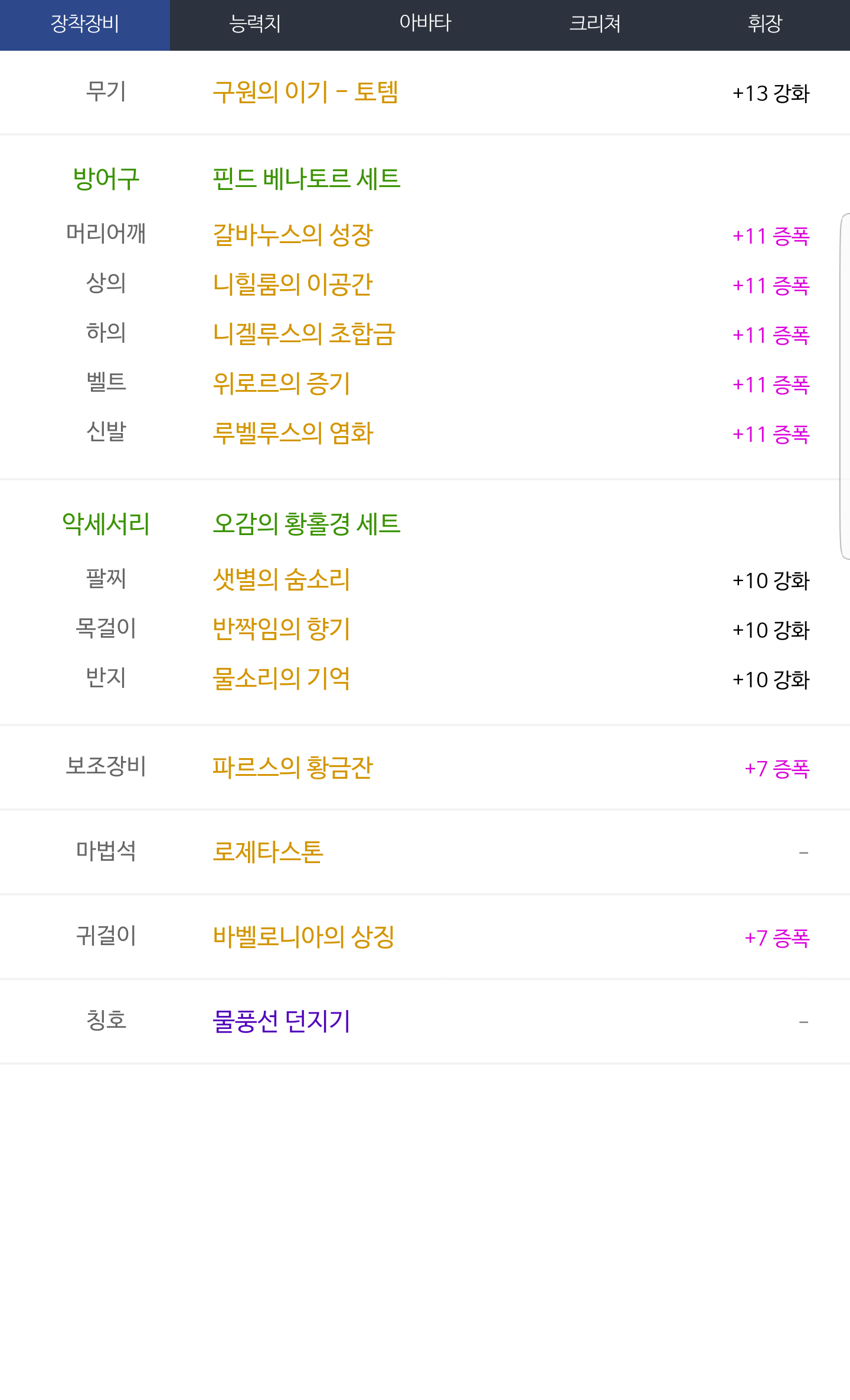Open the 오감의 황홀경 세트 accessory set
This screenshot has height=1400, width=850.
(x=306, y=524)
